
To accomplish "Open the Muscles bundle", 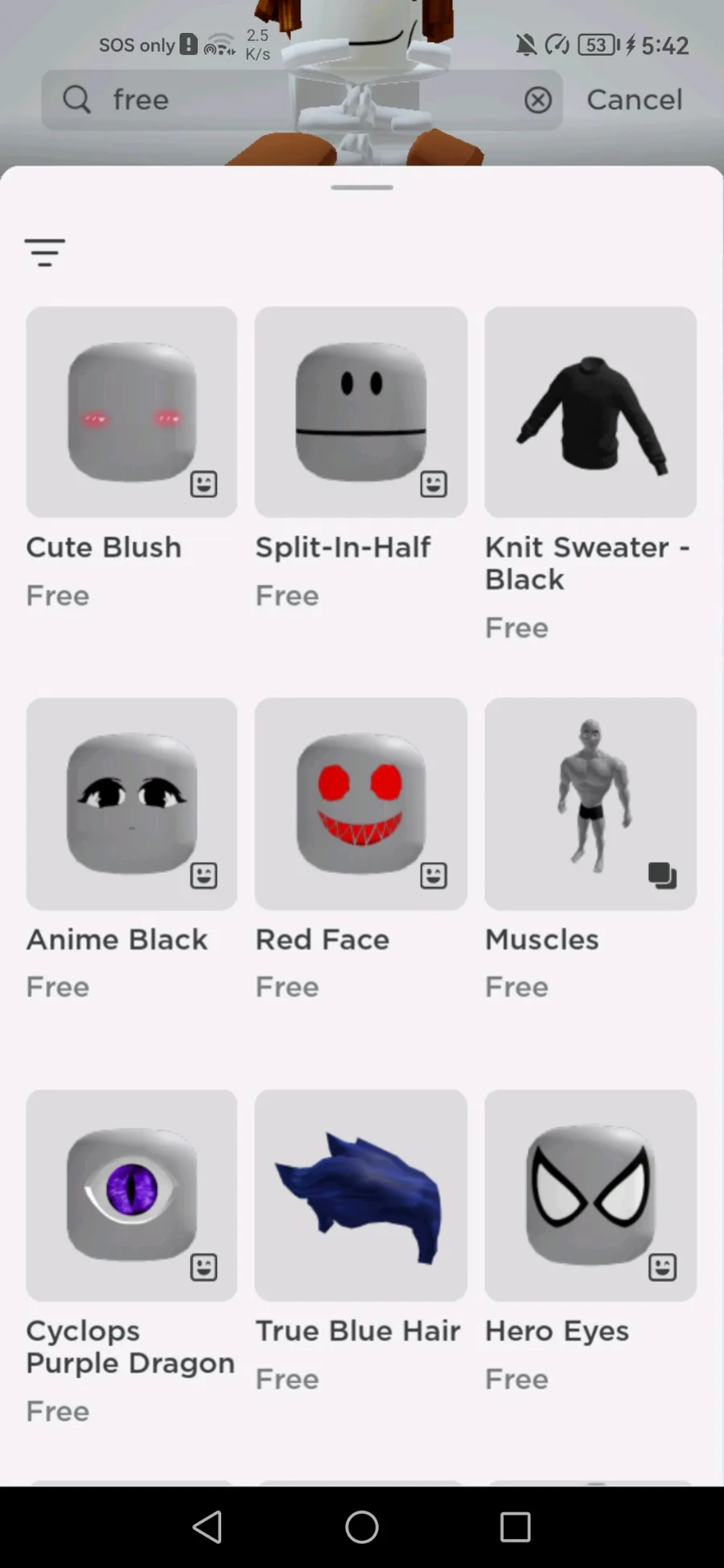I will click(590, 804).
